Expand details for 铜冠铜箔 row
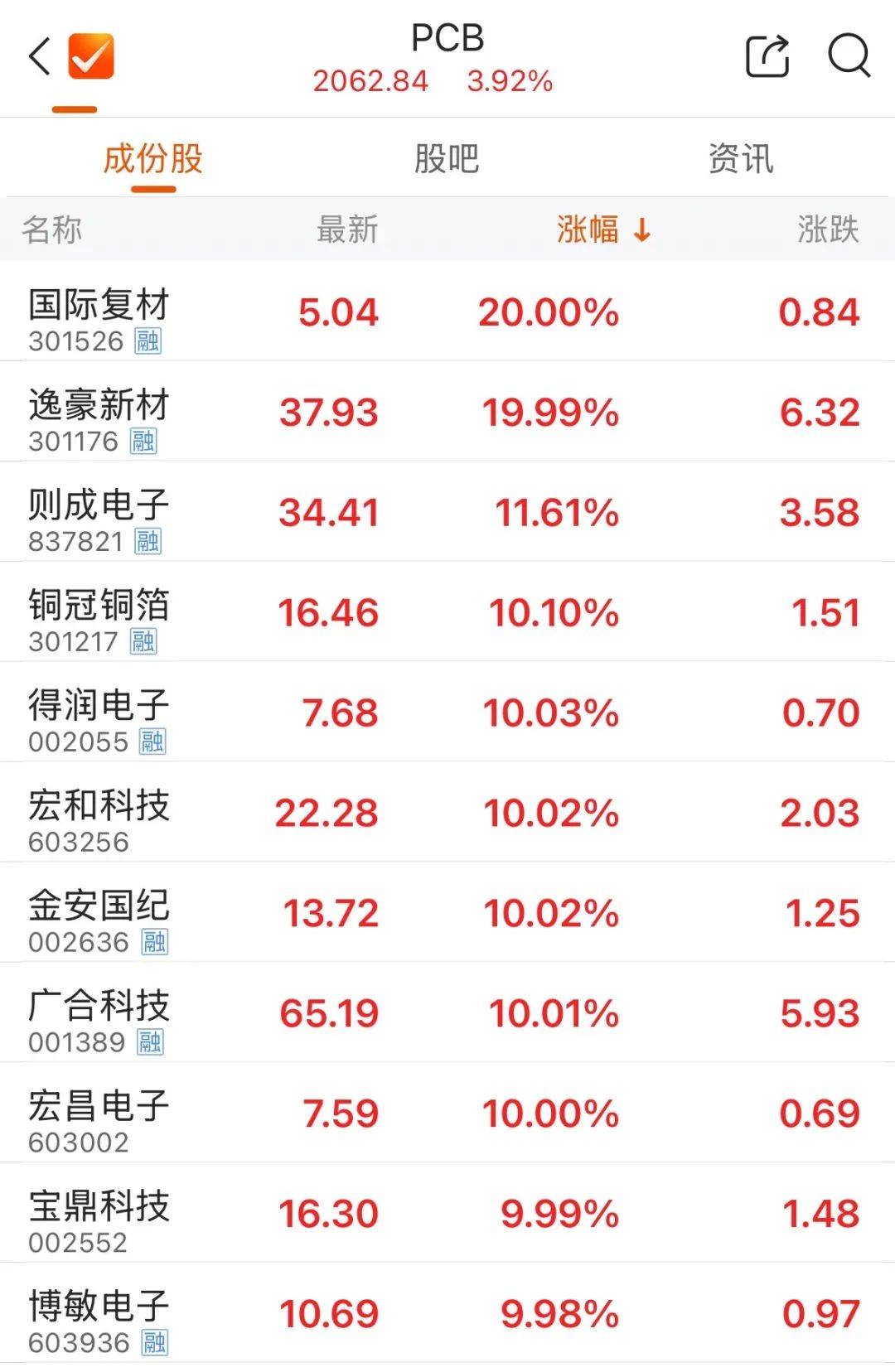The height and width of the screenshot is (1372, 895). pos(447,613)
